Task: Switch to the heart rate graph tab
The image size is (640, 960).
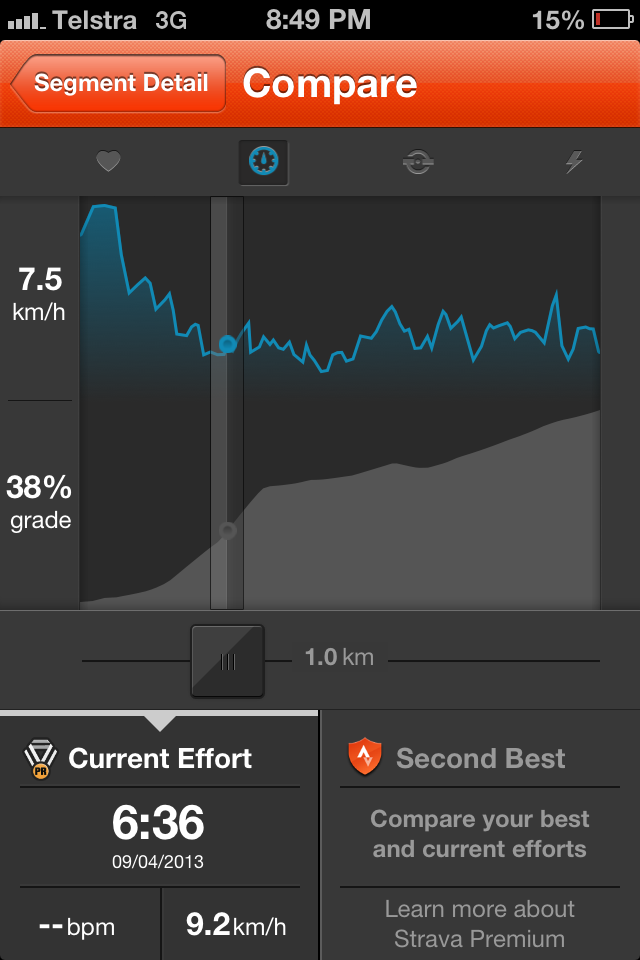Action: pos(108,161)
